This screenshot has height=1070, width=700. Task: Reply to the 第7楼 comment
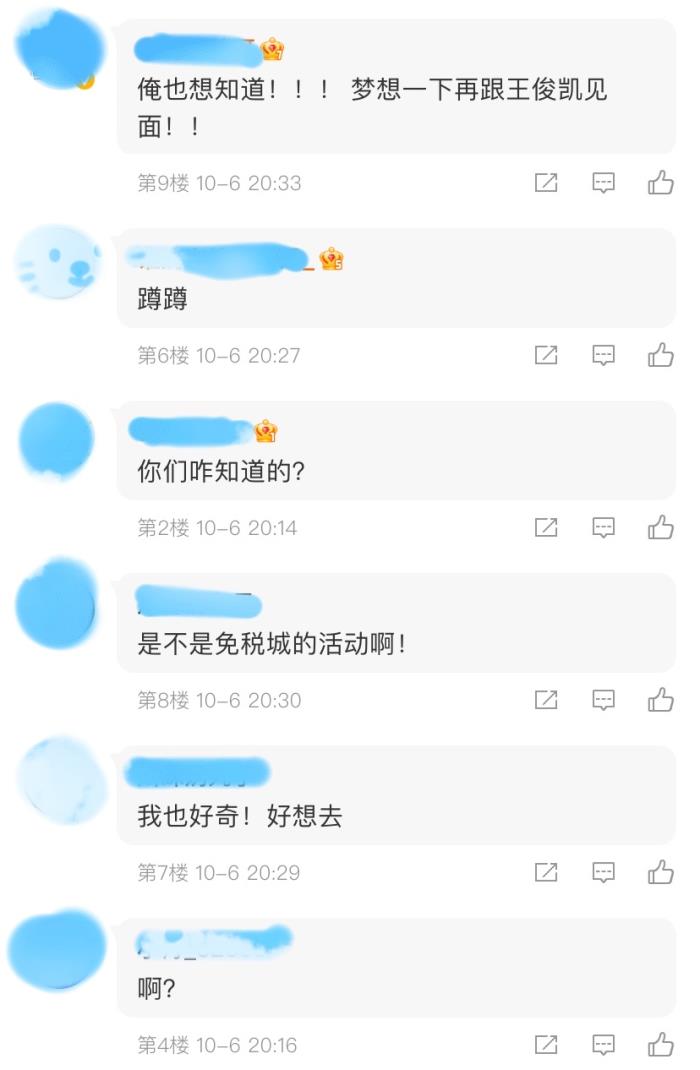(x=603, y=873)
